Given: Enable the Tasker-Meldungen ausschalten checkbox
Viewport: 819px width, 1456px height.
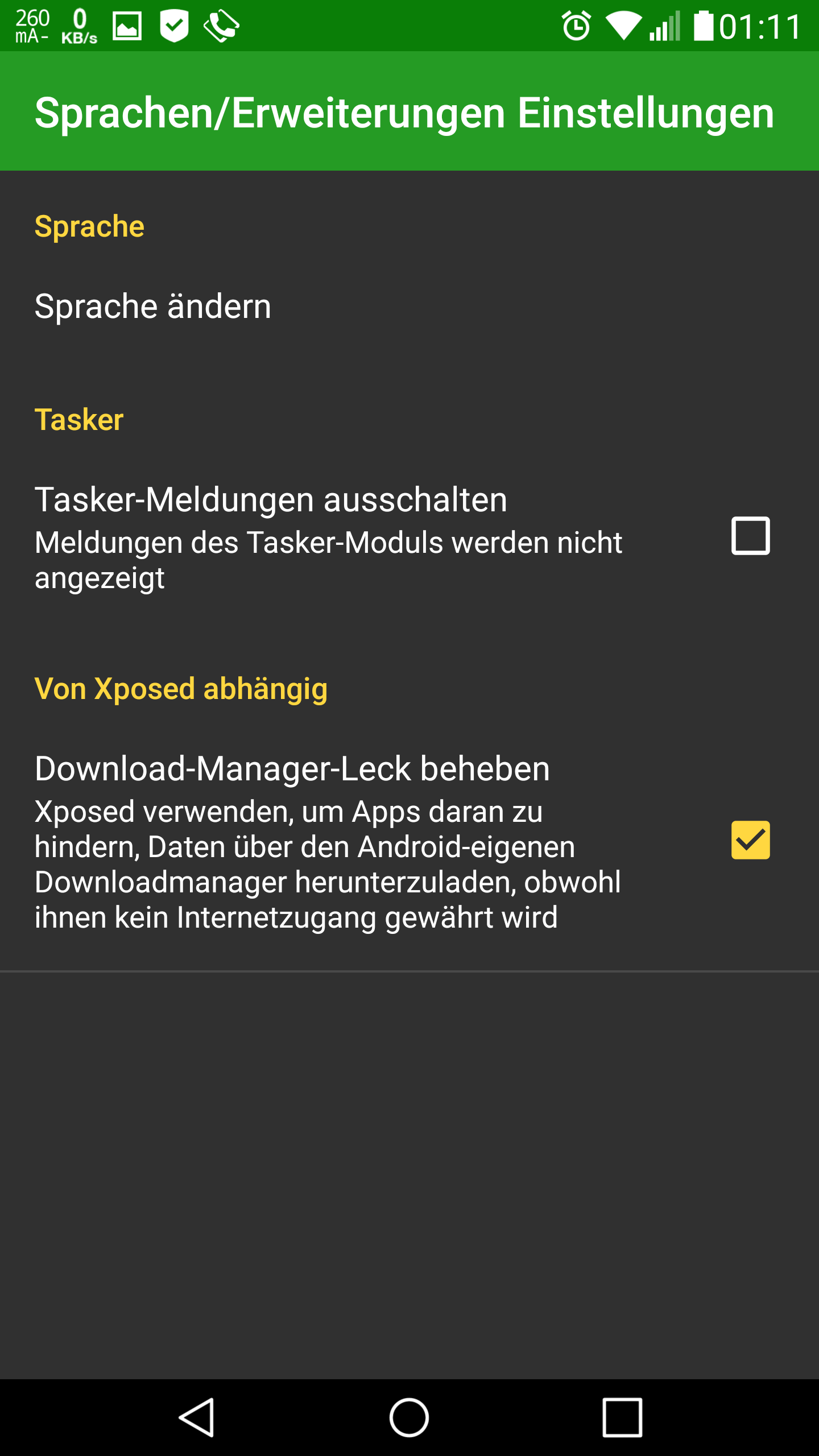Looking at the screenshot, I should coord(750,536).
